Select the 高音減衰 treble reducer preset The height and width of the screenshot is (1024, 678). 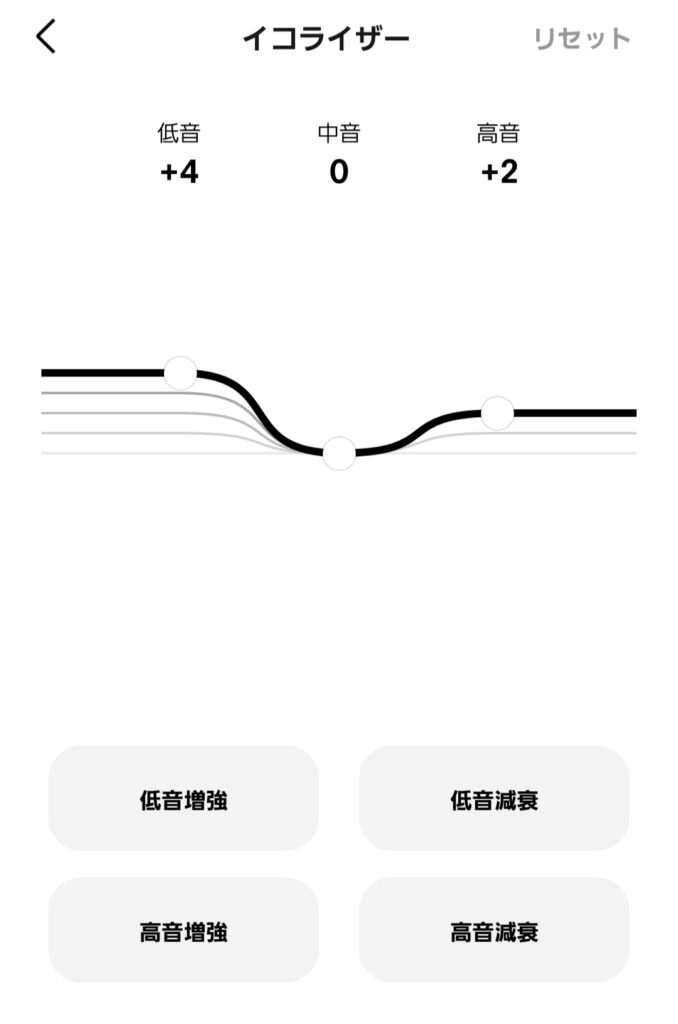(494, 931)
